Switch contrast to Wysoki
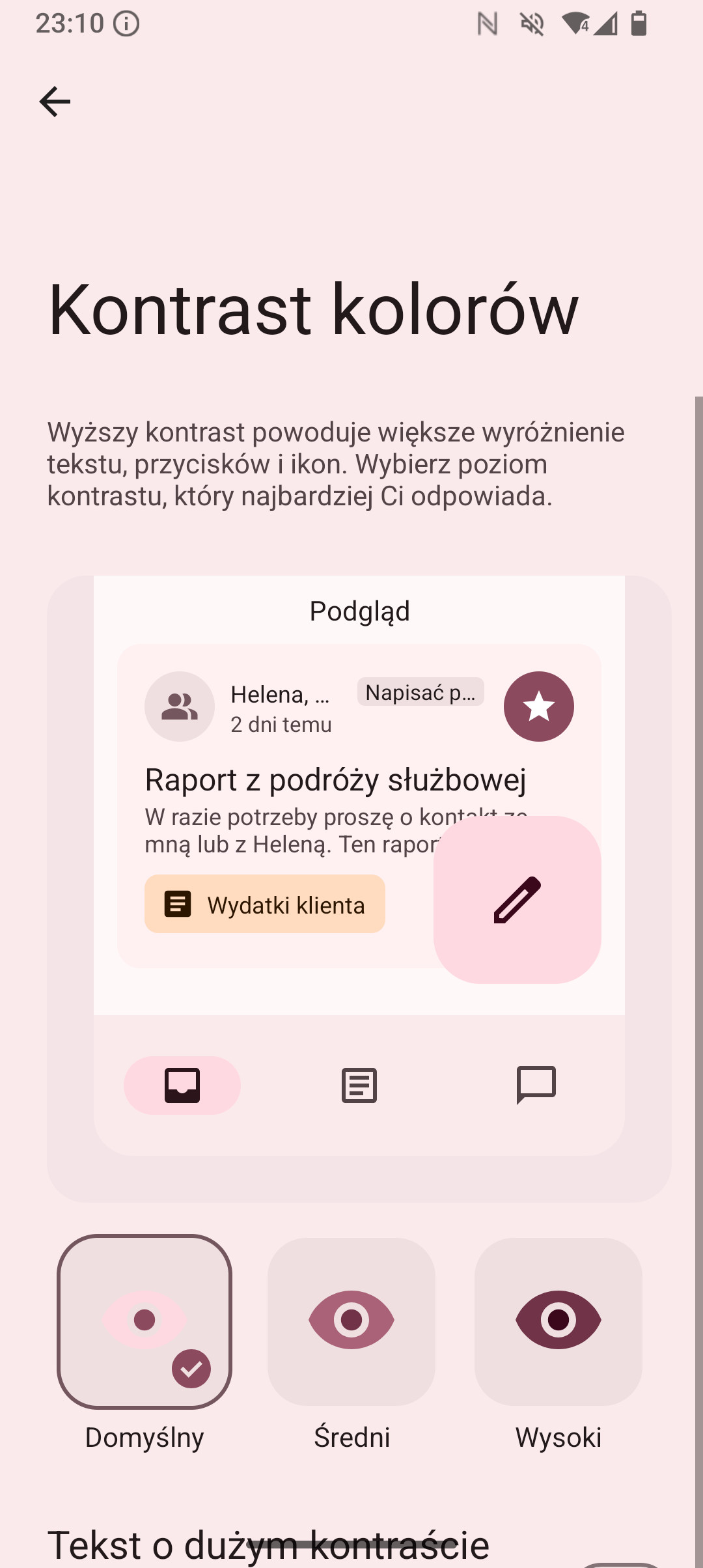This screenshot has width=703, height=1568. (558, 1322)
